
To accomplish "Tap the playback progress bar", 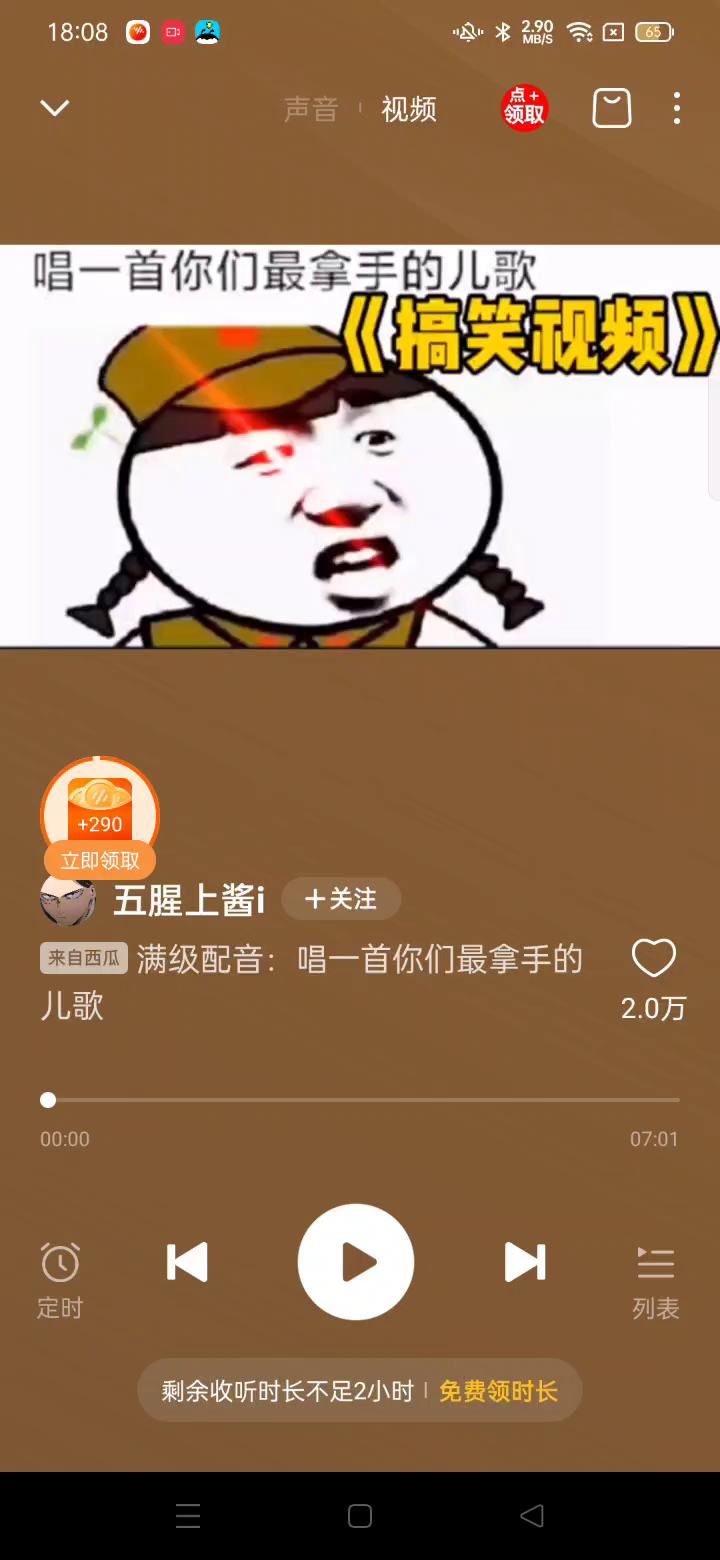I will pyautogui.click(x=360, y=1100).
